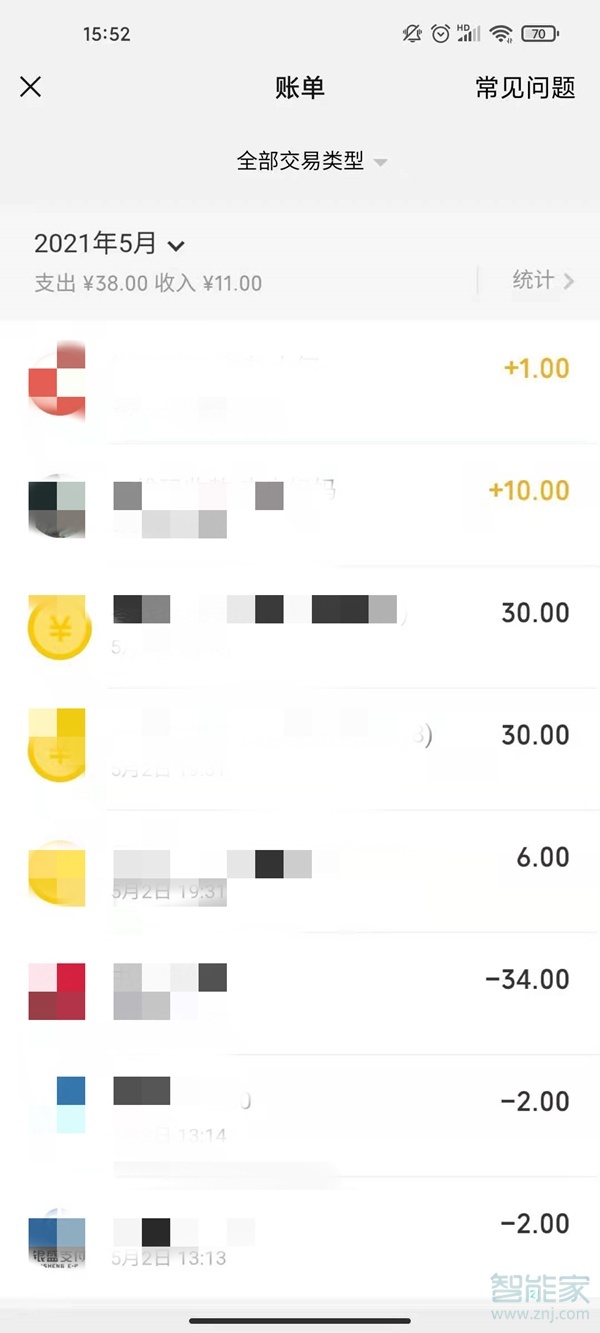Image resolution: width=600 pixels, height=1333 pixels.
Task: Expand the 全部交易类型 filter dropdown
Action: [x=311, y=161]
